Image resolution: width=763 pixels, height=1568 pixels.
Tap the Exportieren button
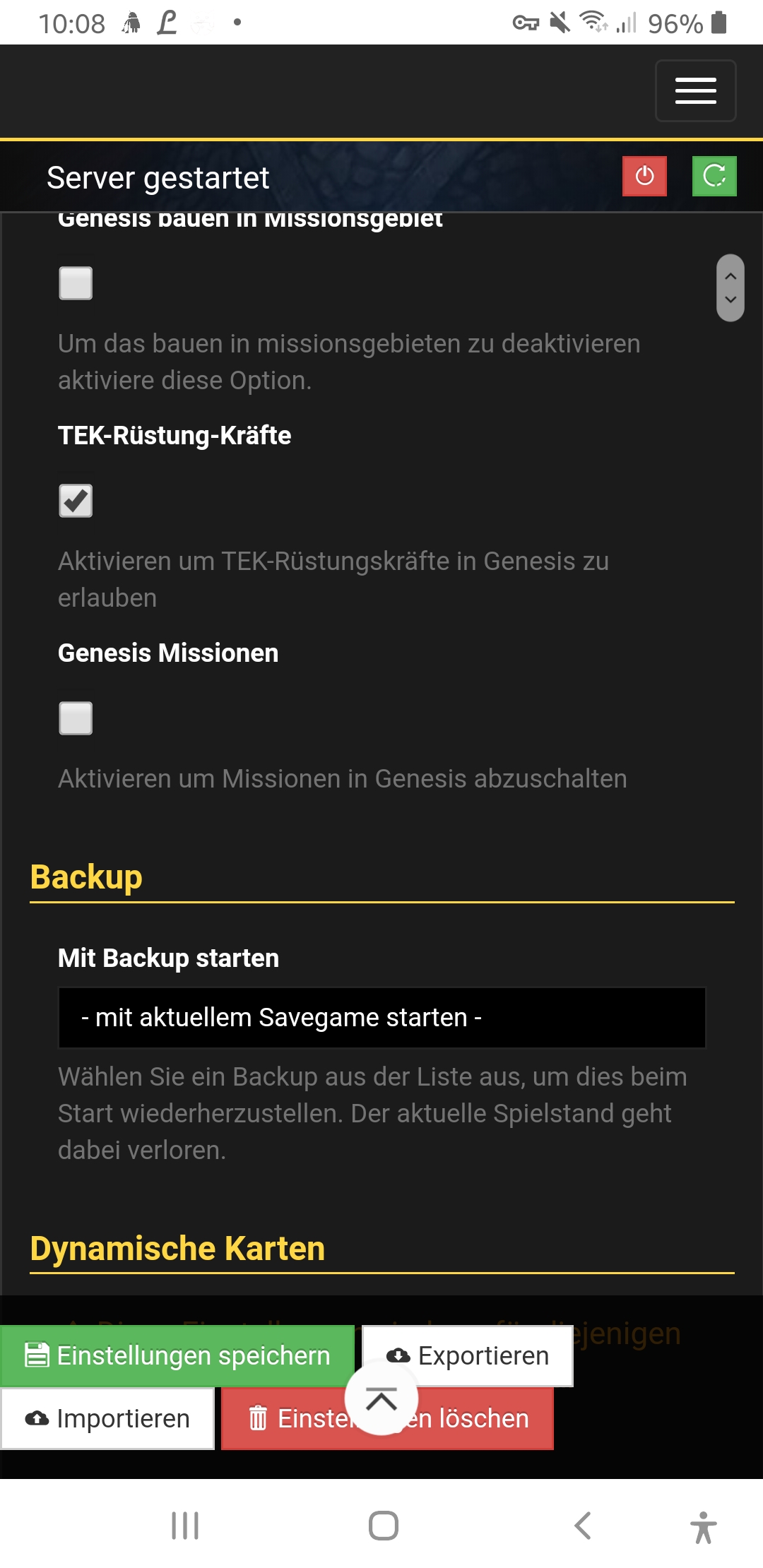click(x=468, y=1355)
